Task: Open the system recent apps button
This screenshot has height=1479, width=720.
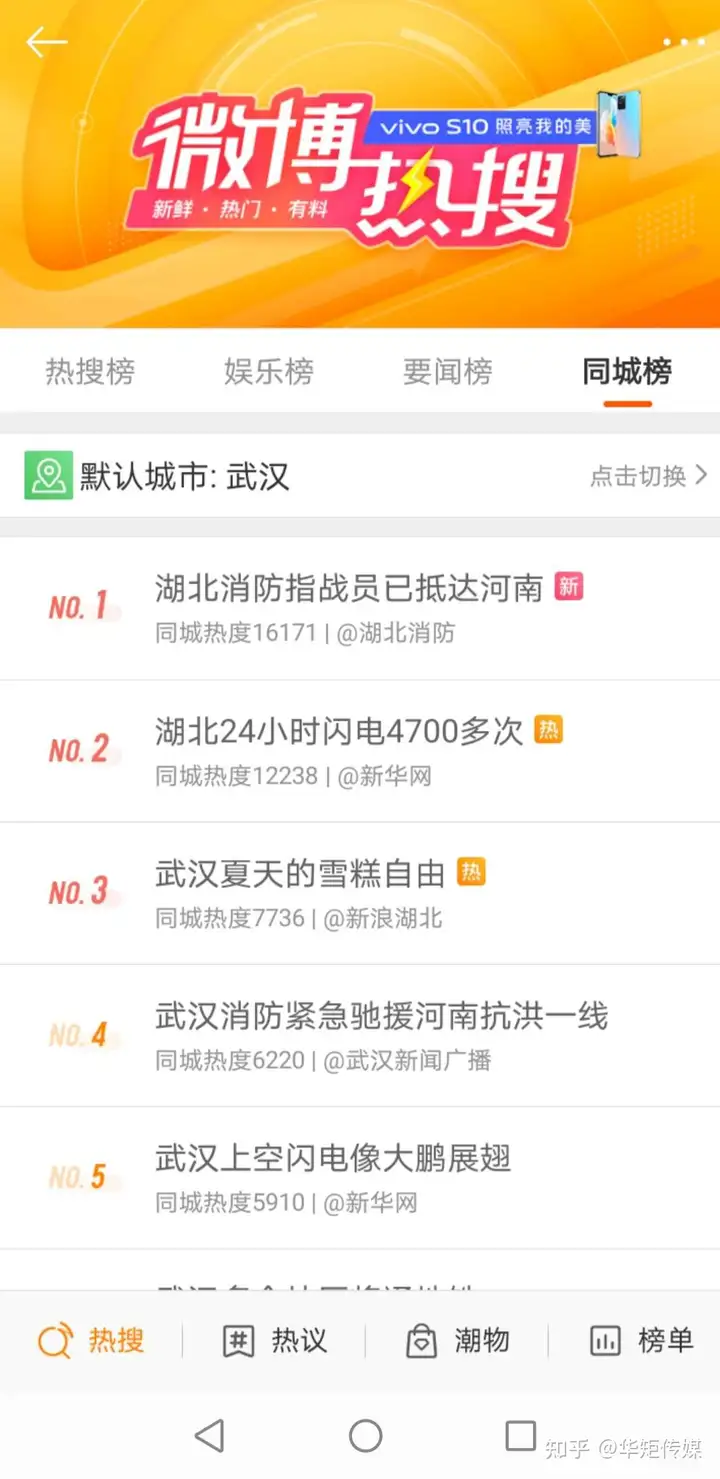Action: (520, 1436)
